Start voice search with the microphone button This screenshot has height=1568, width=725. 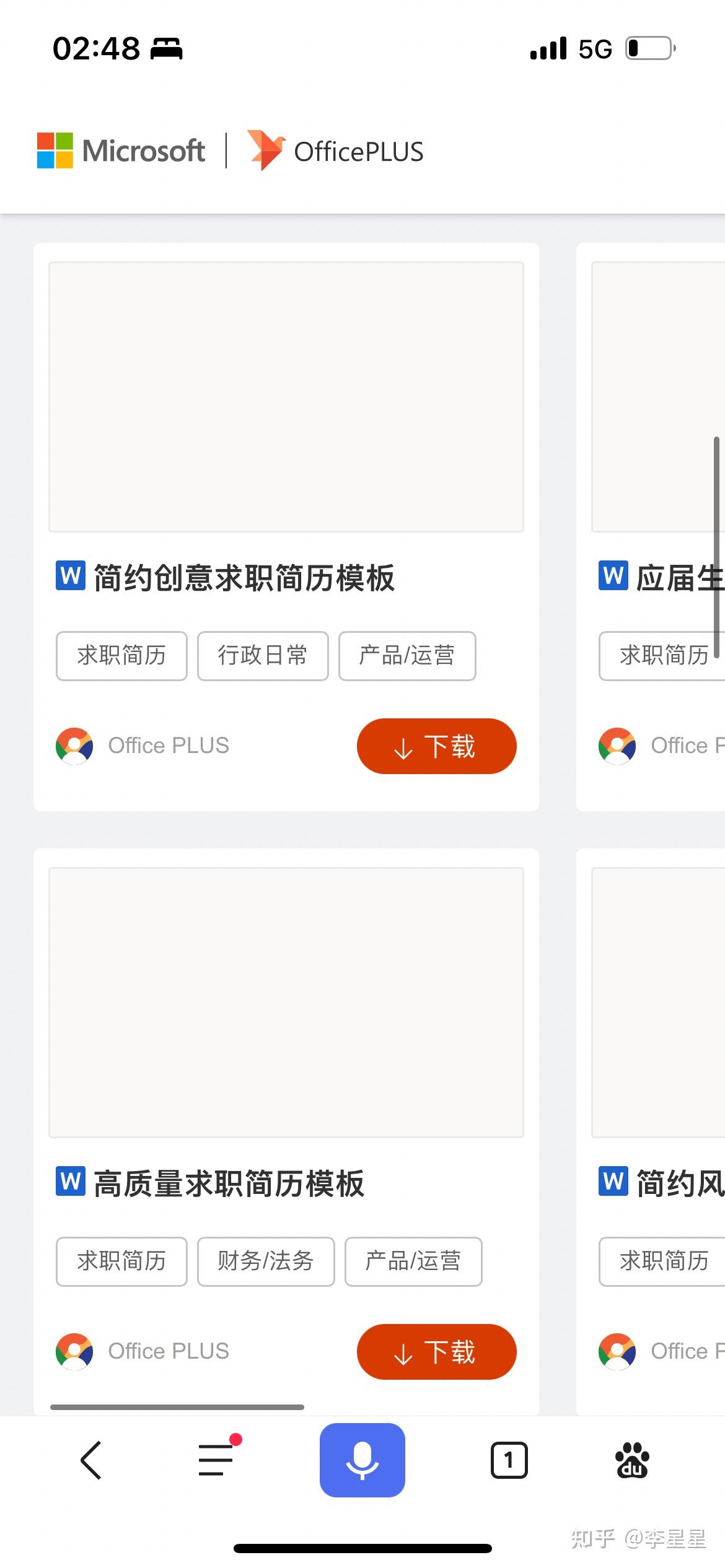[362, 1460]
